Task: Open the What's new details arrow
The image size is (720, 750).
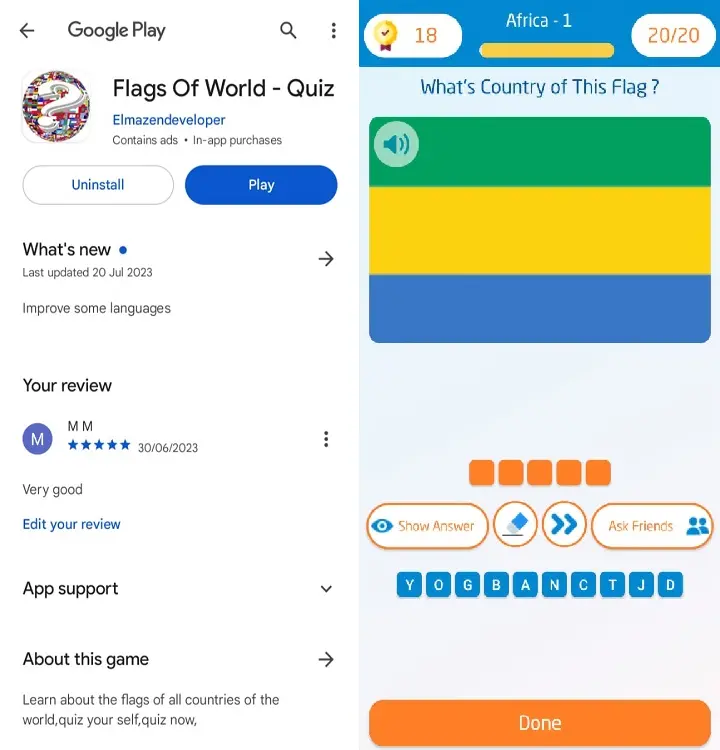Action: (326, 259)
